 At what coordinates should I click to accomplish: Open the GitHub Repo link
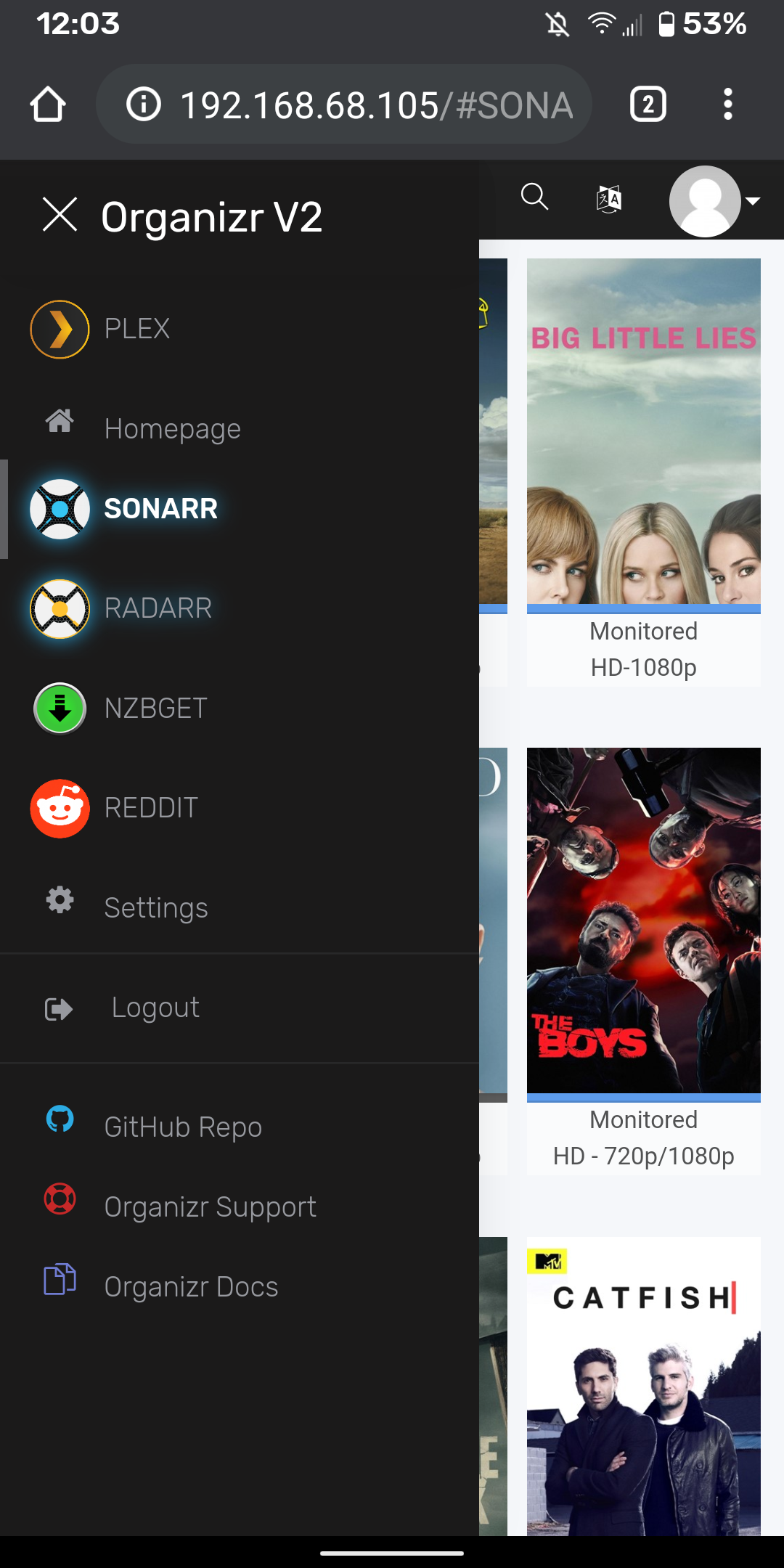tap(182, 1127)
